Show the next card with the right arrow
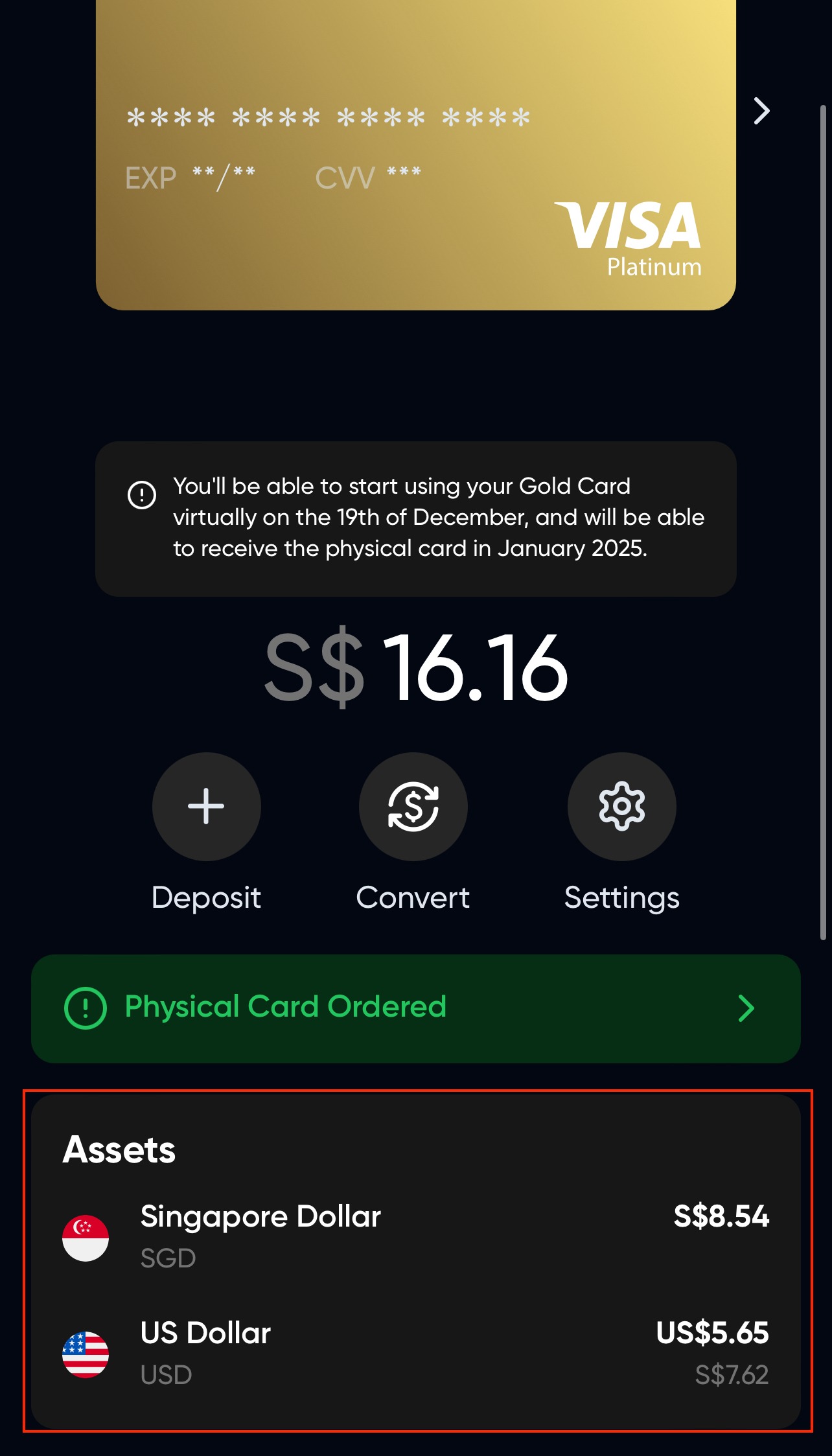 coord(761,111)
